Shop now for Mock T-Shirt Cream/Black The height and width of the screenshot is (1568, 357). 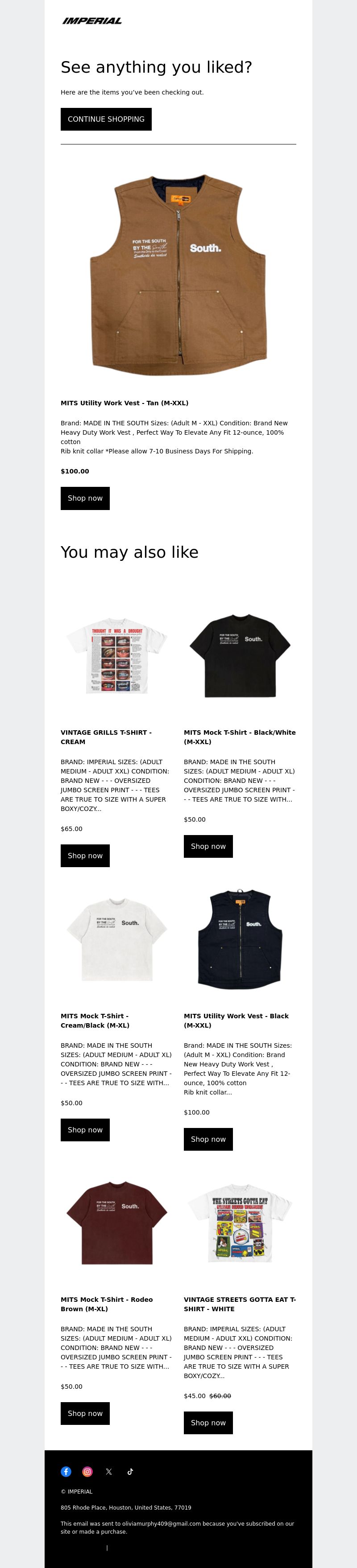tap(85, 1129)
